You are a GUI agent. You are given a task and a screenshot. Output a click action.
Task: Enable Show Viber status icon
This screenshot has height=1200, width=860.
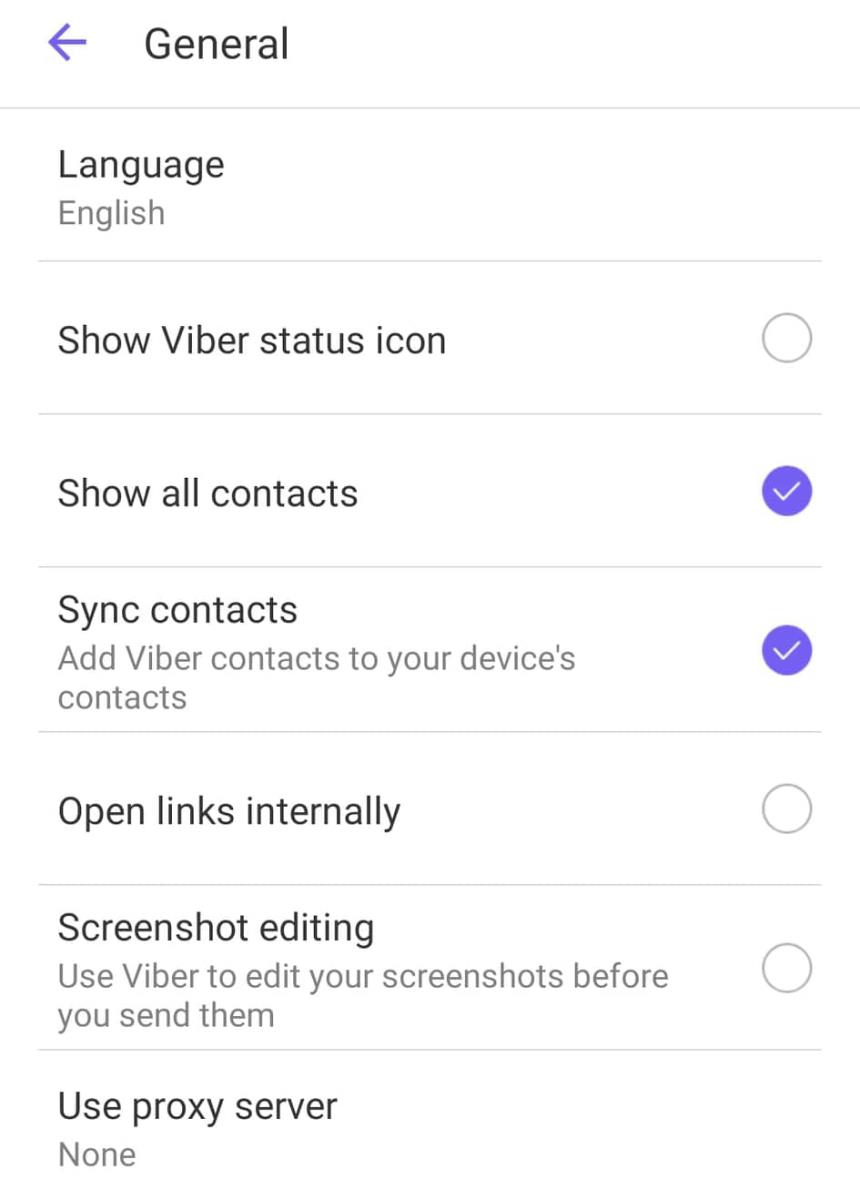click(x=786, y=339)
